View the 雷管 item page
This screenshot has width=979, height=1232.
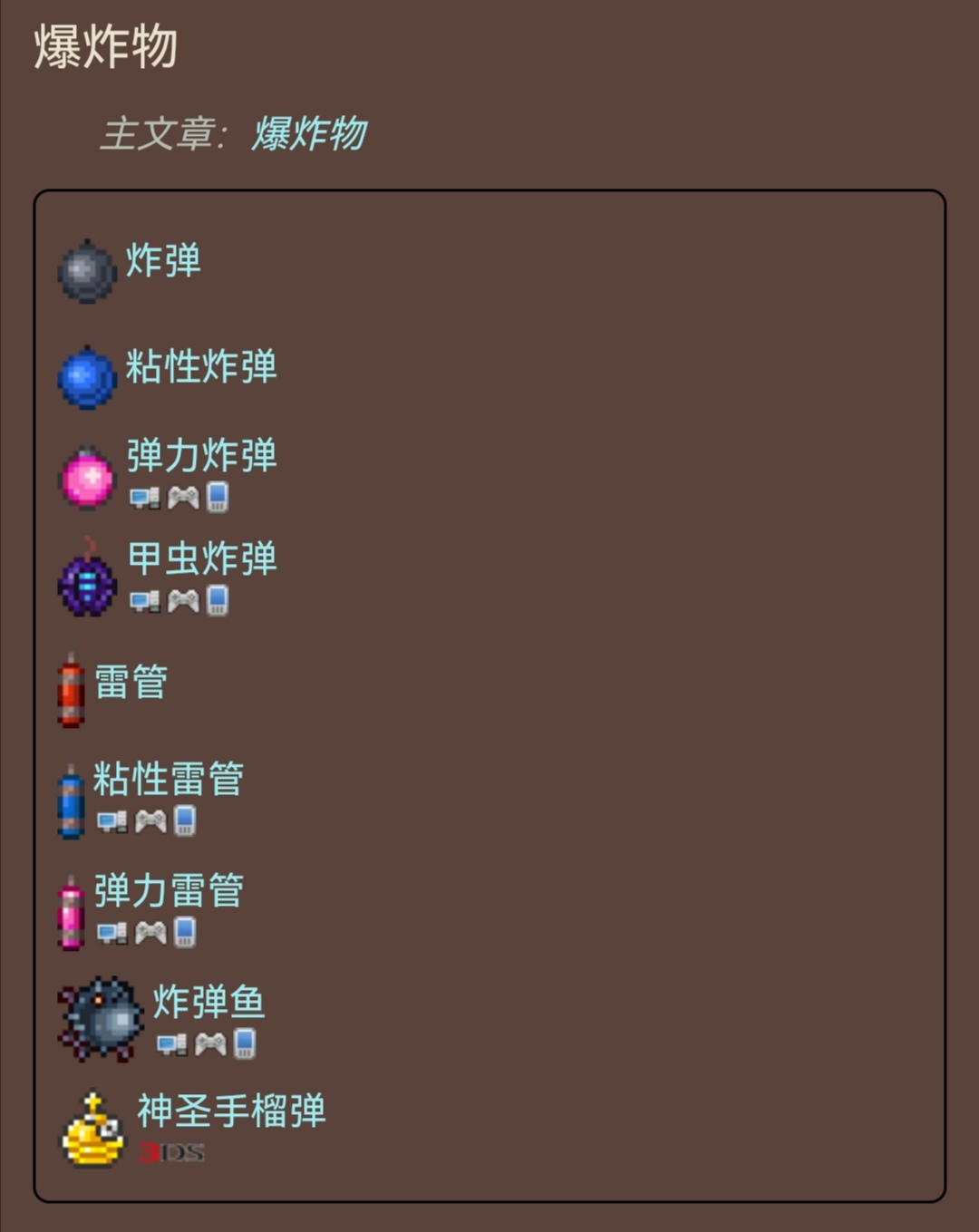click(131, 682)
